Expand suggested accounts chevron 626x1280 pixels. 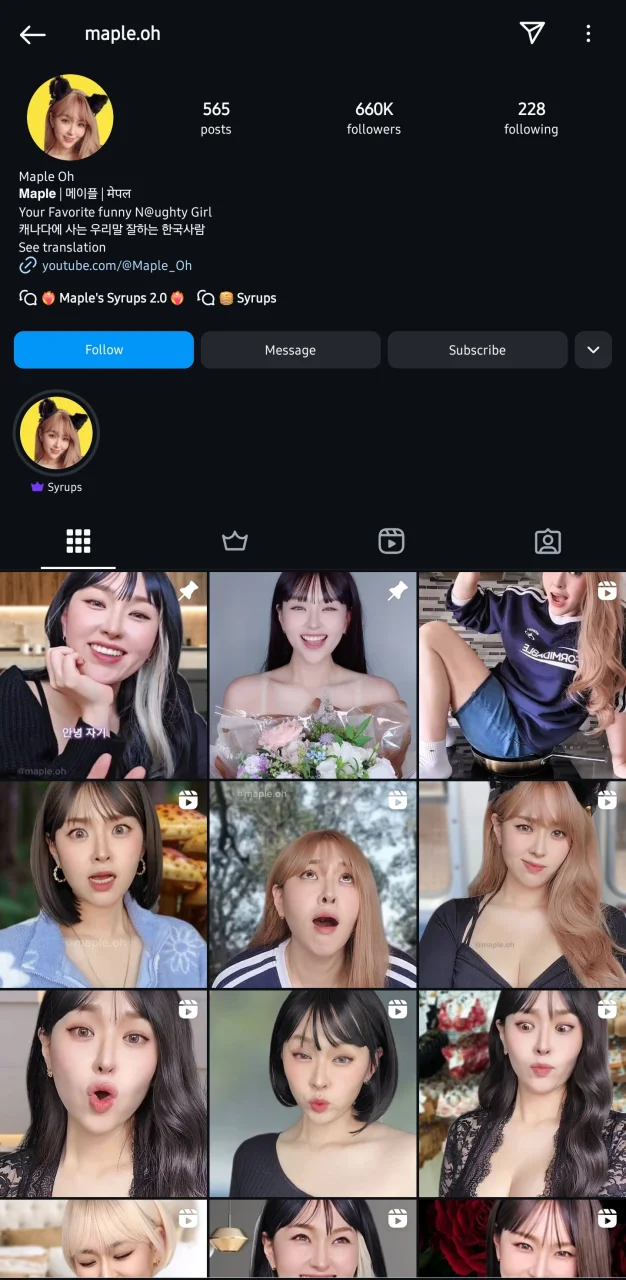tap(593, 350)
